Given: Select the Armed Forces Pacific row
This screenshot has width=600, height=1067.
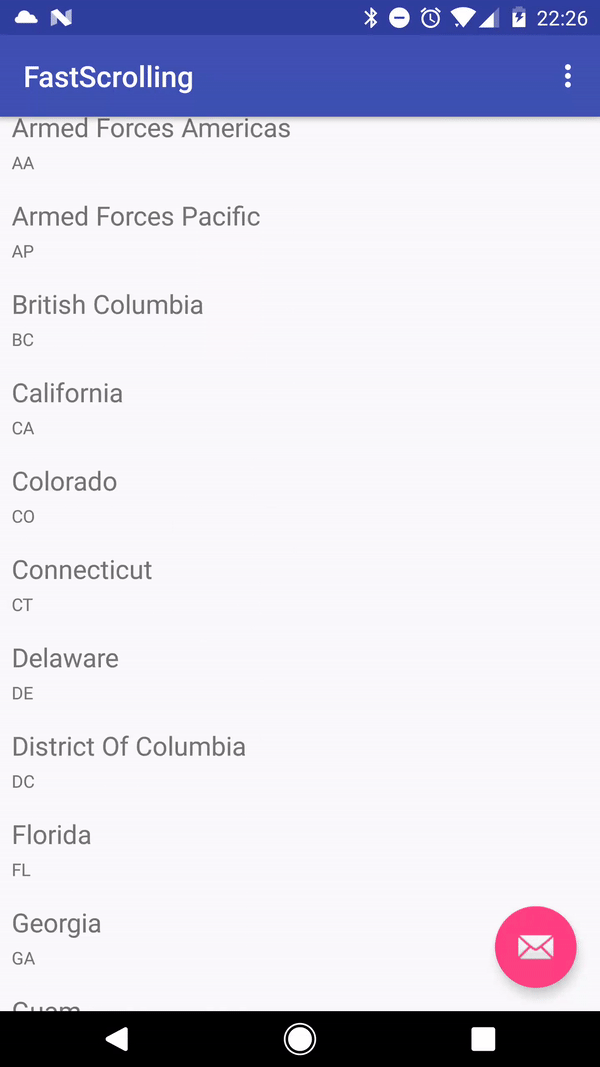Looking at the screenshot, I should [x=300, y=232].
